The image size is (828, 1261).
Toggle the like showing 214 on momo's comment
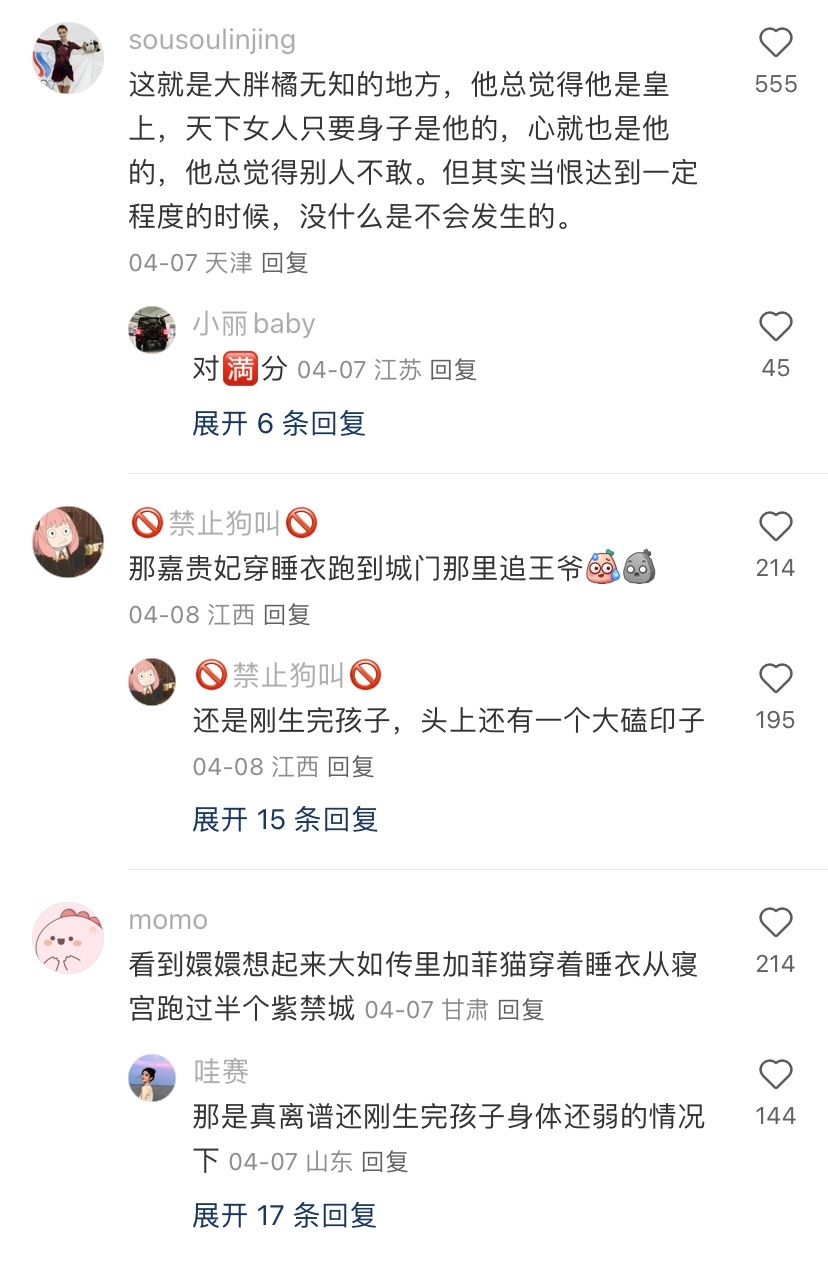[x=775, y=921]
